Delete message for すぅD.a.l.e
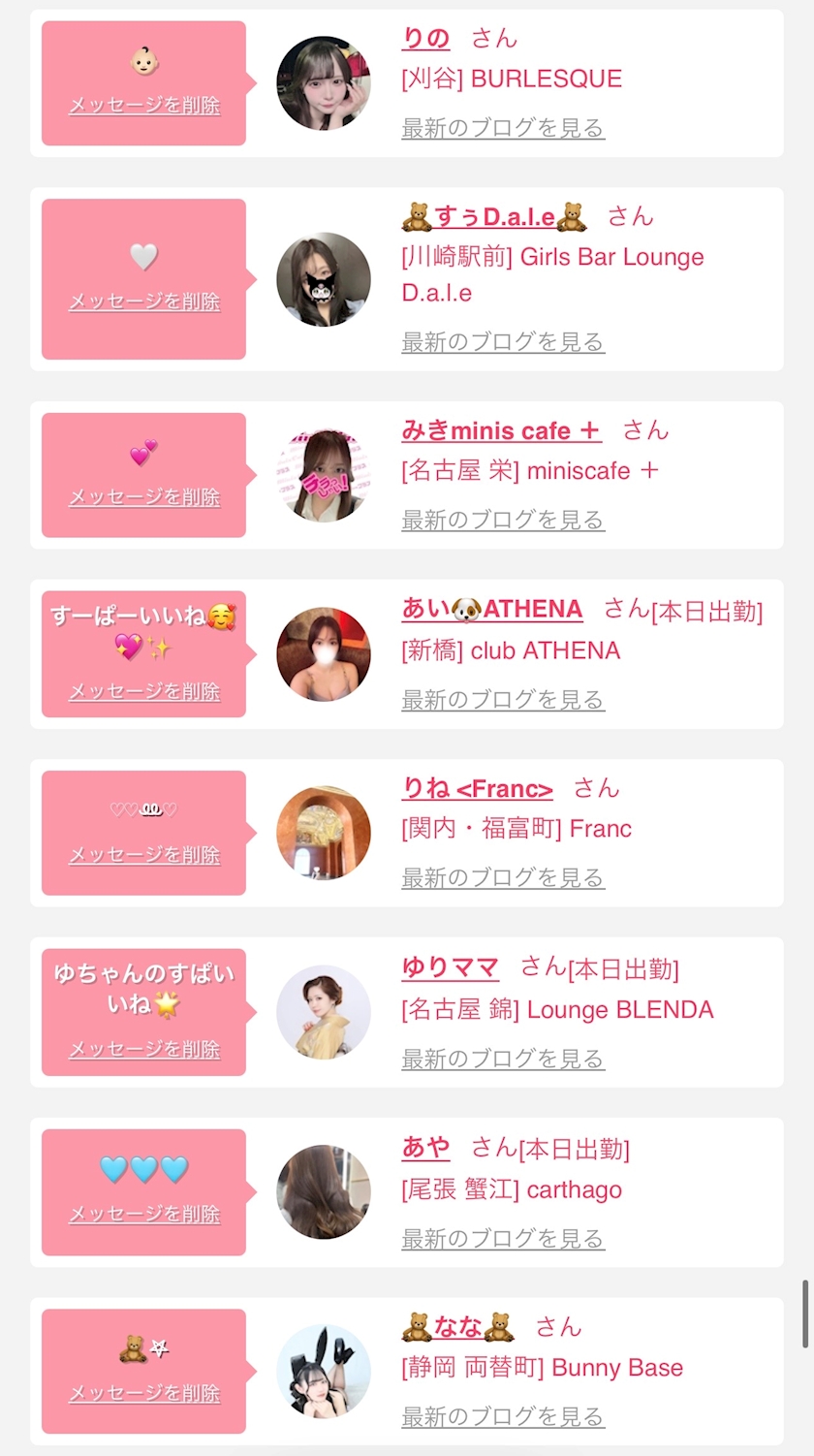This screenshot has width=814, height=1456. [x=144, y=301]
